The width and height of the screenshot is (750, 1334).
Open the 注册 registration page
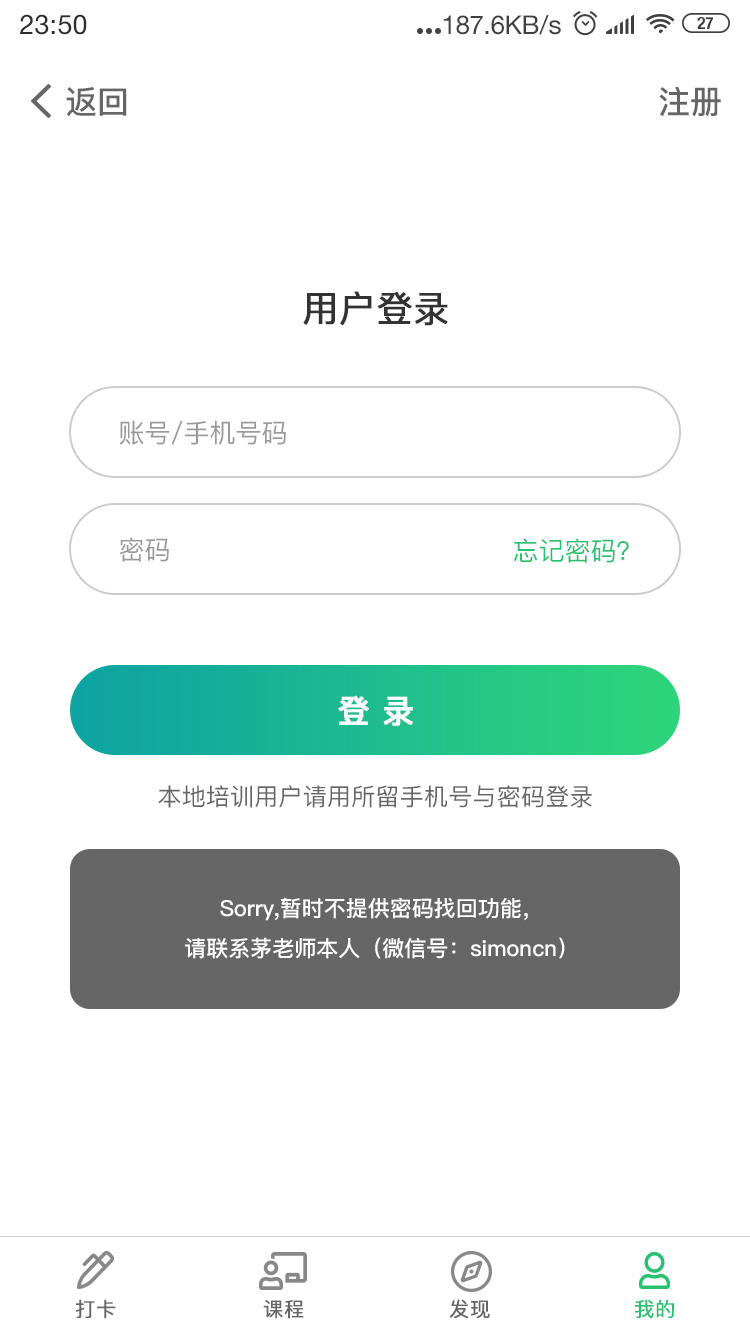tap(690, 102)
